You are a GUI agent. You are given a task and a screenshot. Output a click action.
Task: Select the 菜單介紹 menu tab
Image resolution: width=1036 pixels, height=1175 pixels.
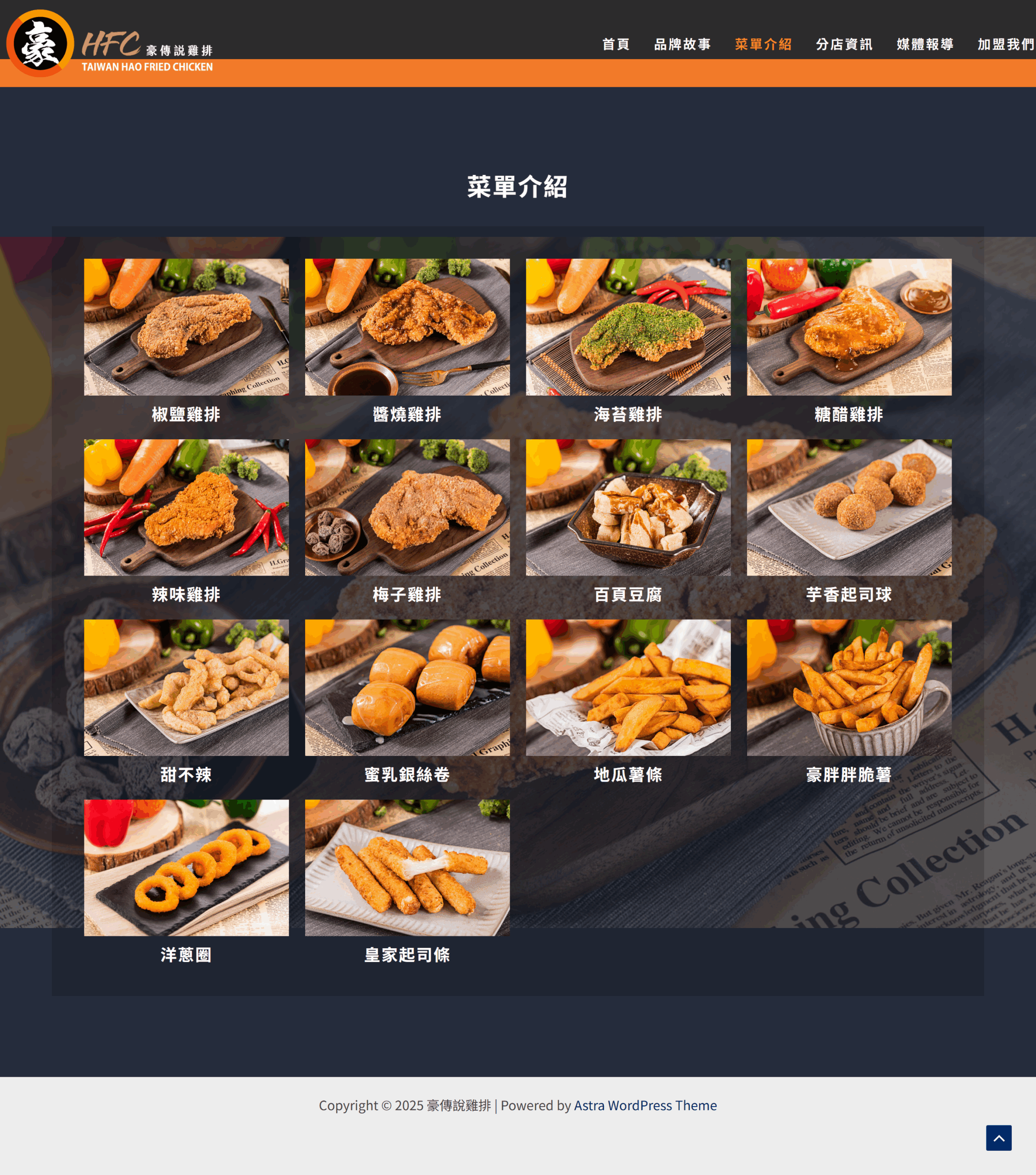[x=763, y=44]
